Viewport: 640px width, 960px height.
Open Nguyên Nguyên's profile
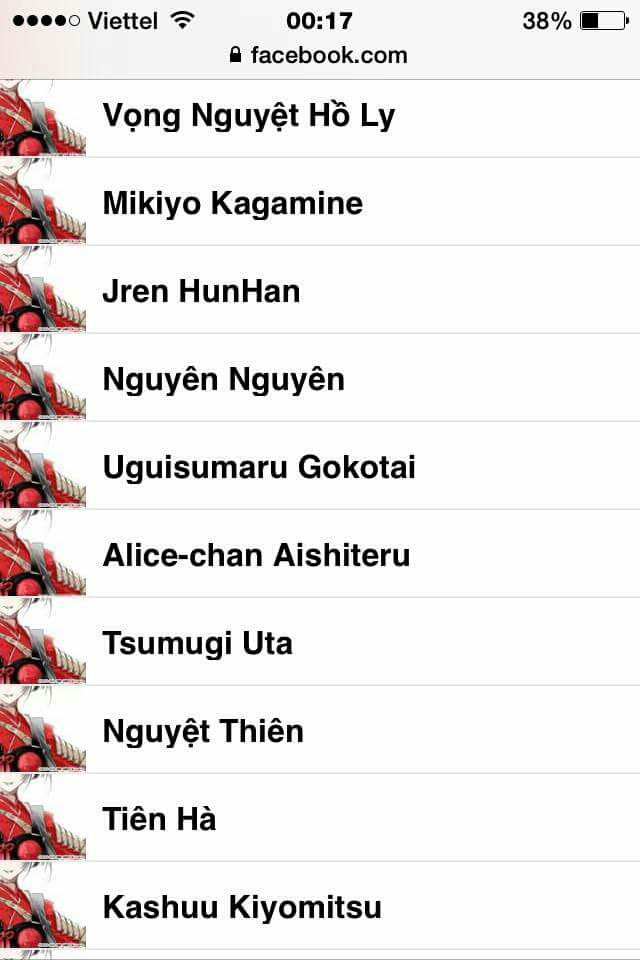tap(223, 380)
